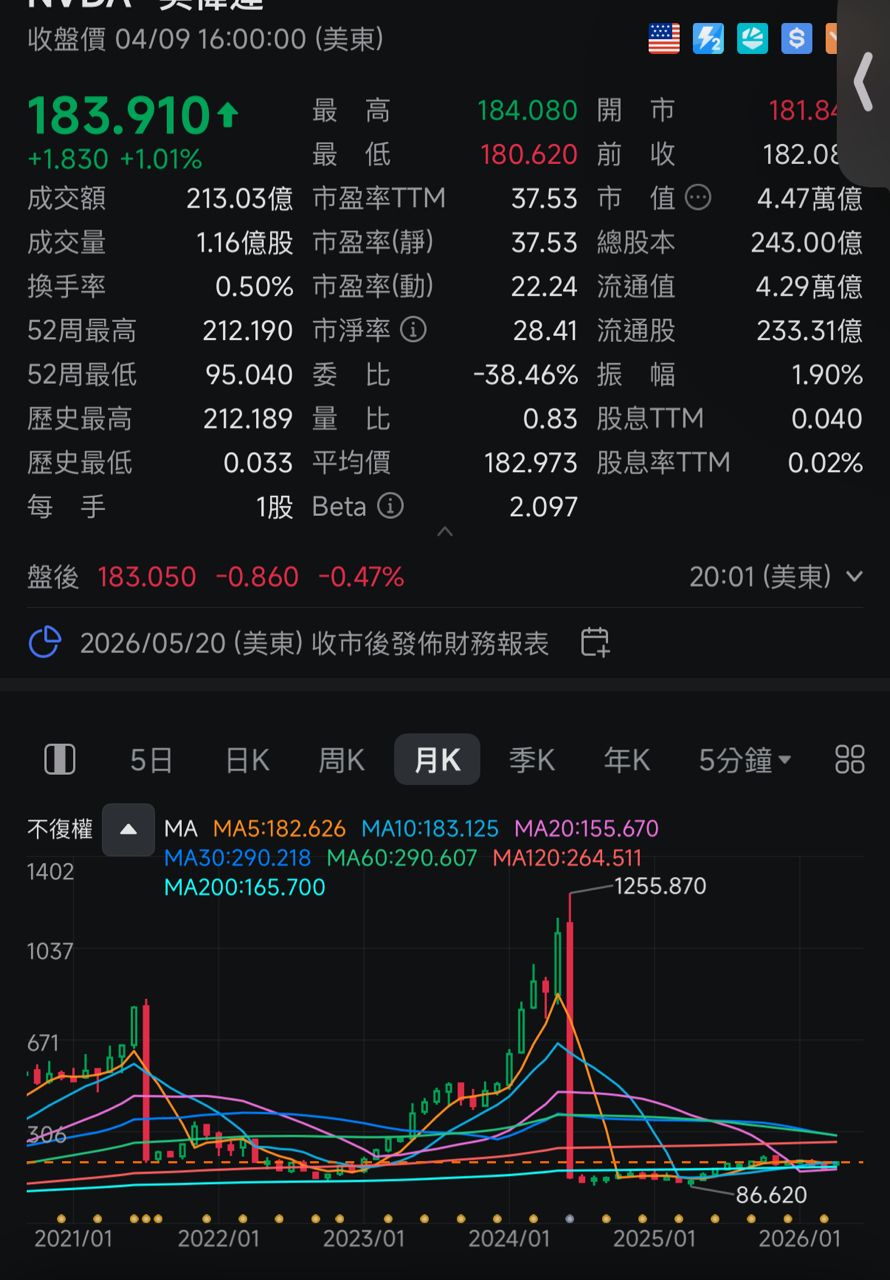Switch to the 年K chart
The image size is (890, 1280).
point(627,761)
